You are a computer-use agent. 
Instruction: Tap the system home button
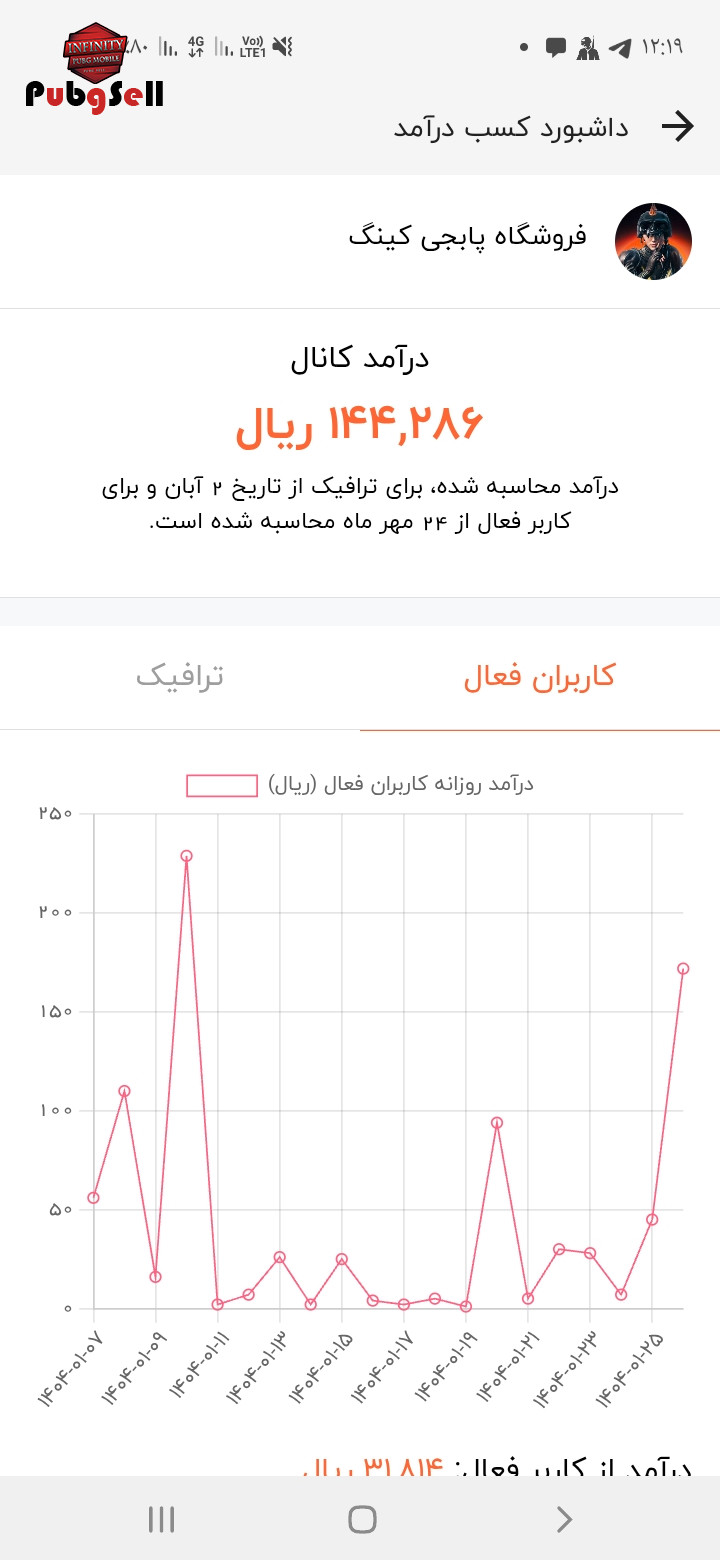[362, 1520]
